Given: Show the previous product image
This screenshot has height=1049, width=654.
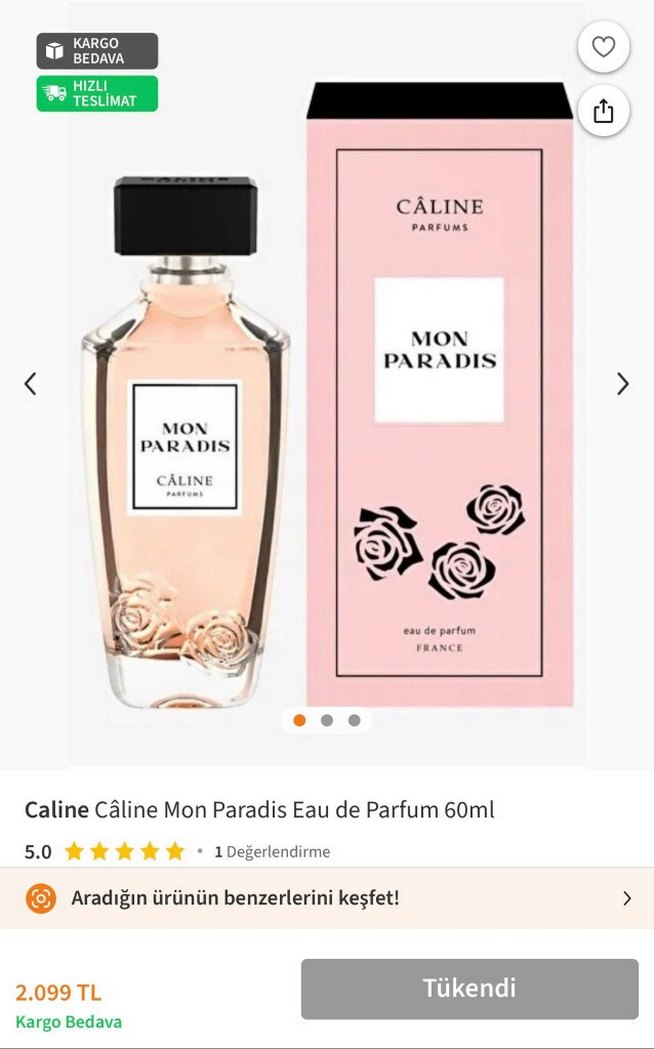Looking at the screenshot, I should click(30, 383).
